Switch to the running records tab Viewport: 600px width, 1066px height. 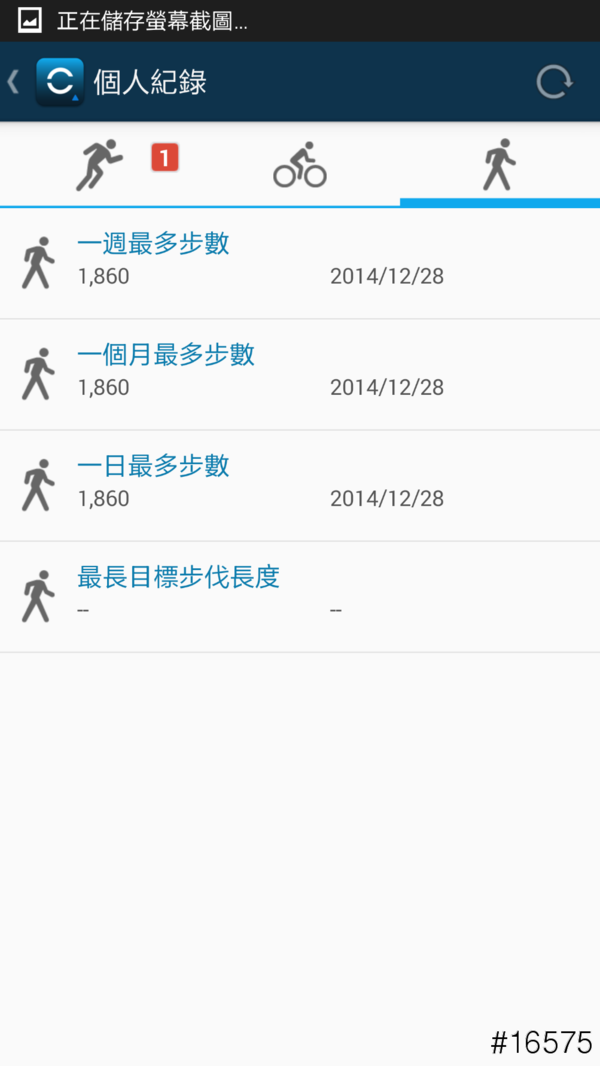100,165
